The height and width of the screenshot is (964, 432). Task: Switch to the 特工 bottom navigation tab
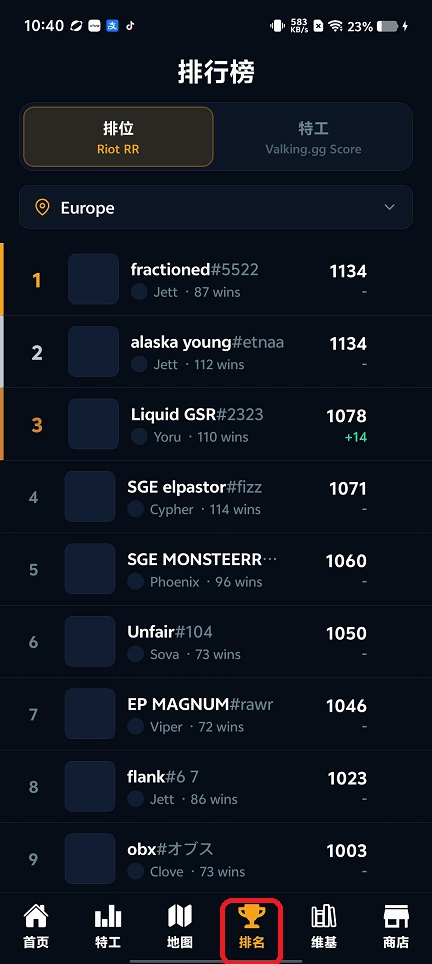[x=108, y=926]
